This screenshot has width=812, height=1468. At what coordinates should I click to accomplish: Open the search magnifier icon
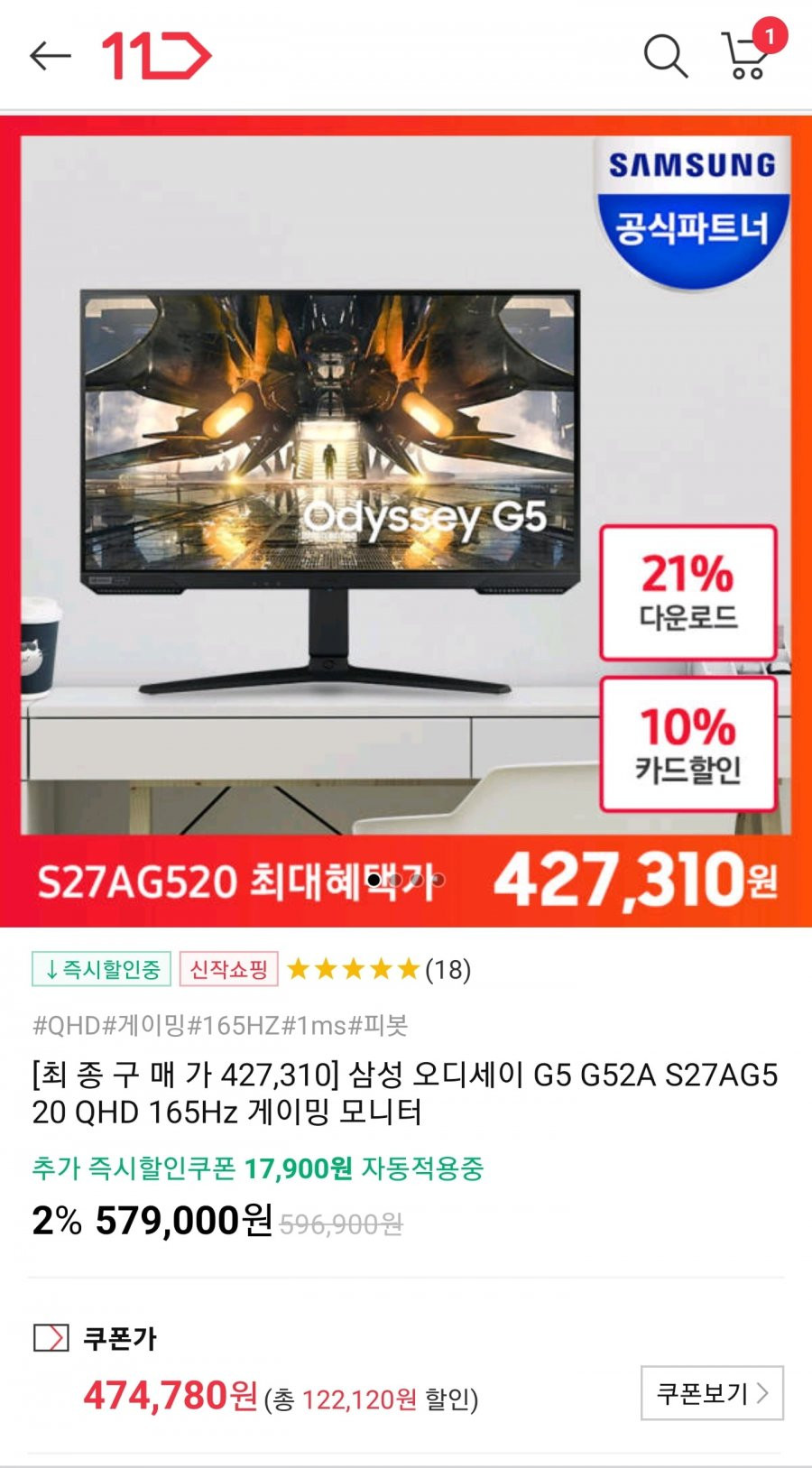tap(666, 56)
